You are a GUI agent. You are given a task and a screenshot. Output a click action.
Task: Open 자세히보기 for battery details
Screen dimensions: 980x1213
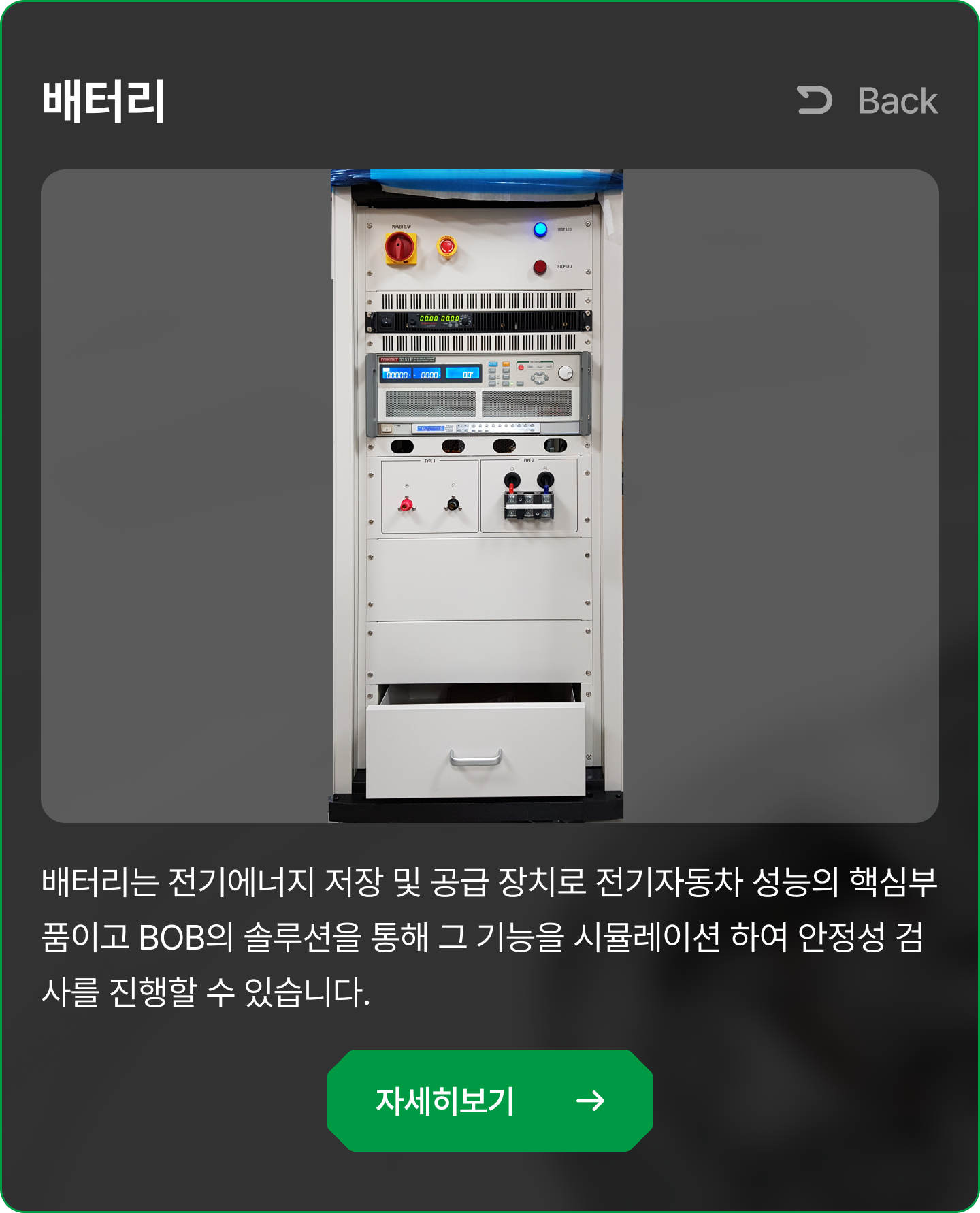coord(489,1100)
